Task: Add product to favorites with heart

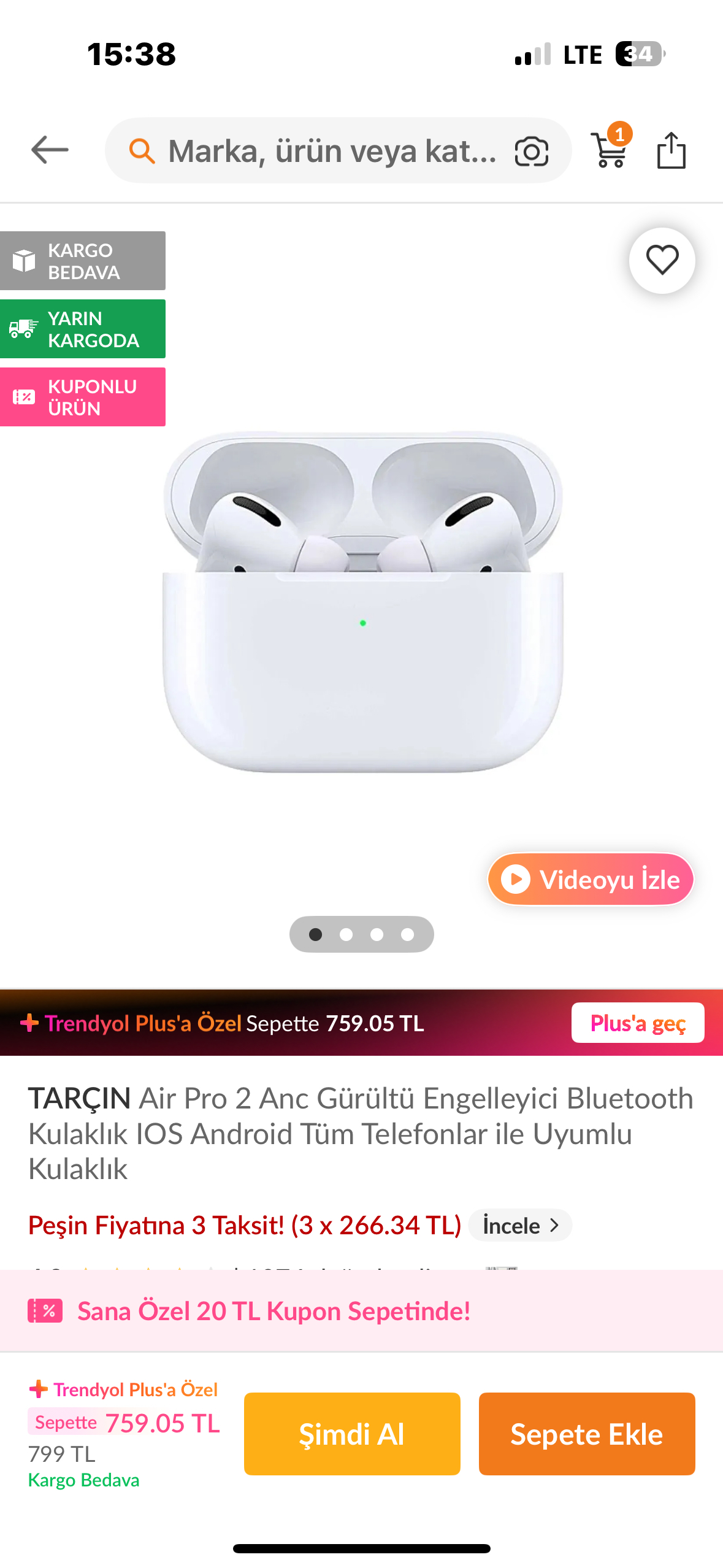Action: [x=662, y=260]
